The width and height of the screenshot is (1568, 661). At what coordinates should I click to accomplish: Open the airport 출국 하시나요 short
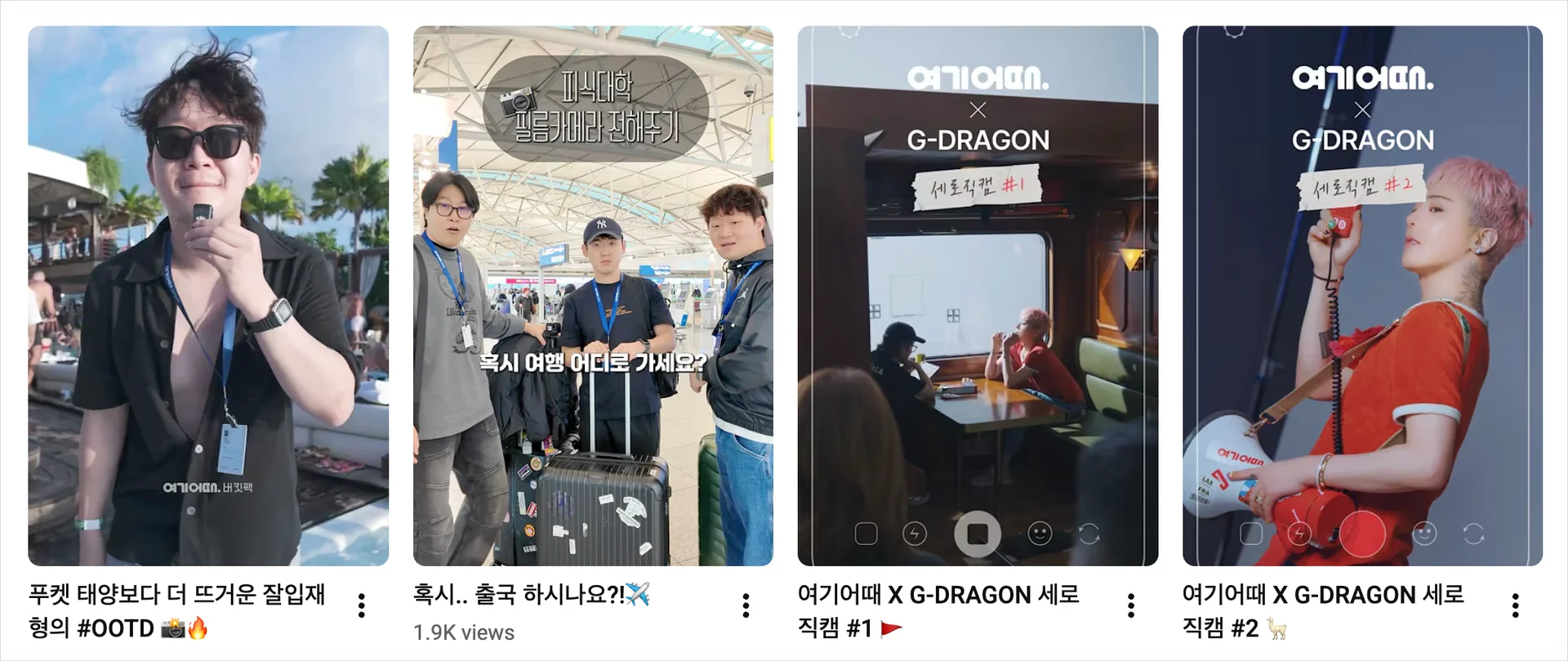point(593,296)
